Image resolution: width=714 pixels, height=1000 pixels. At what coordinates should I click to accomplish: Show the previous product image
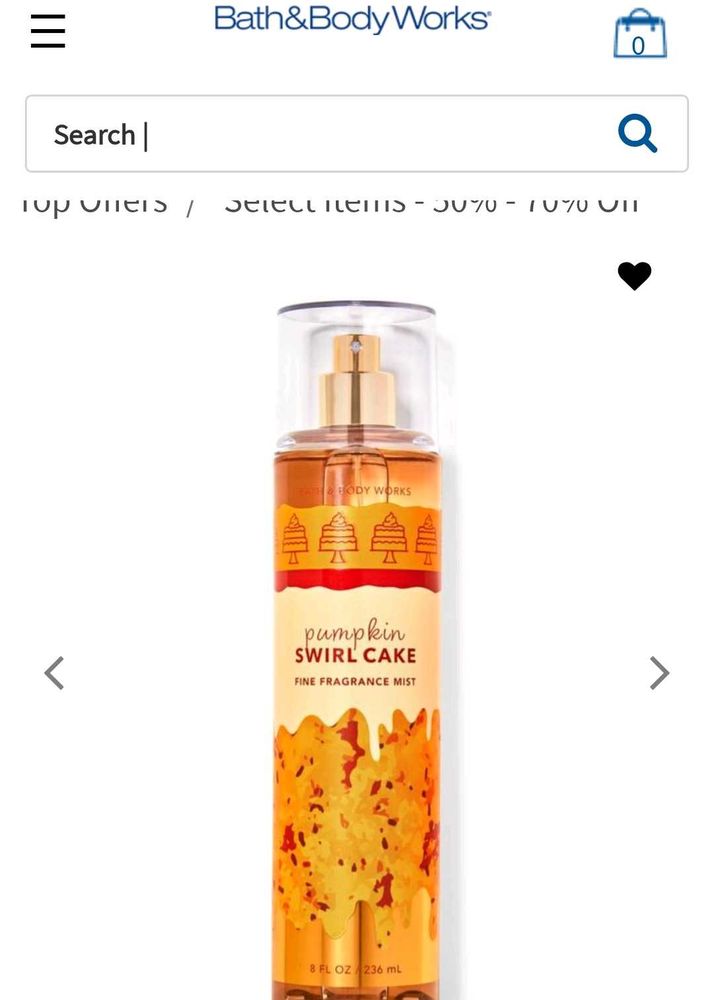pos(55,673)
